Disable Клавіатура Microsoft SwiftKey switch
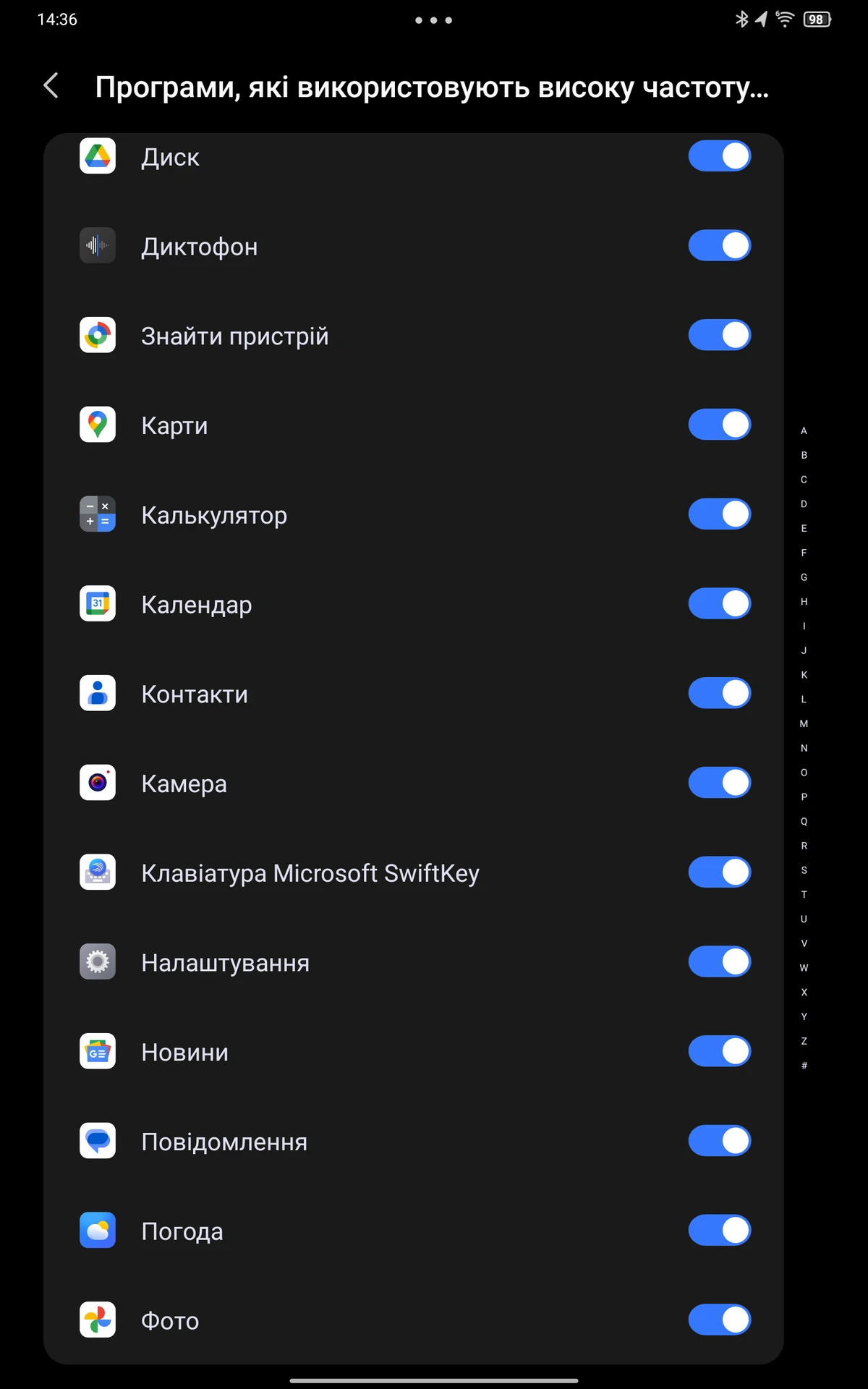Image resolution: width=868 pixels, height=1389 pixels. click(x=720, y=872)
